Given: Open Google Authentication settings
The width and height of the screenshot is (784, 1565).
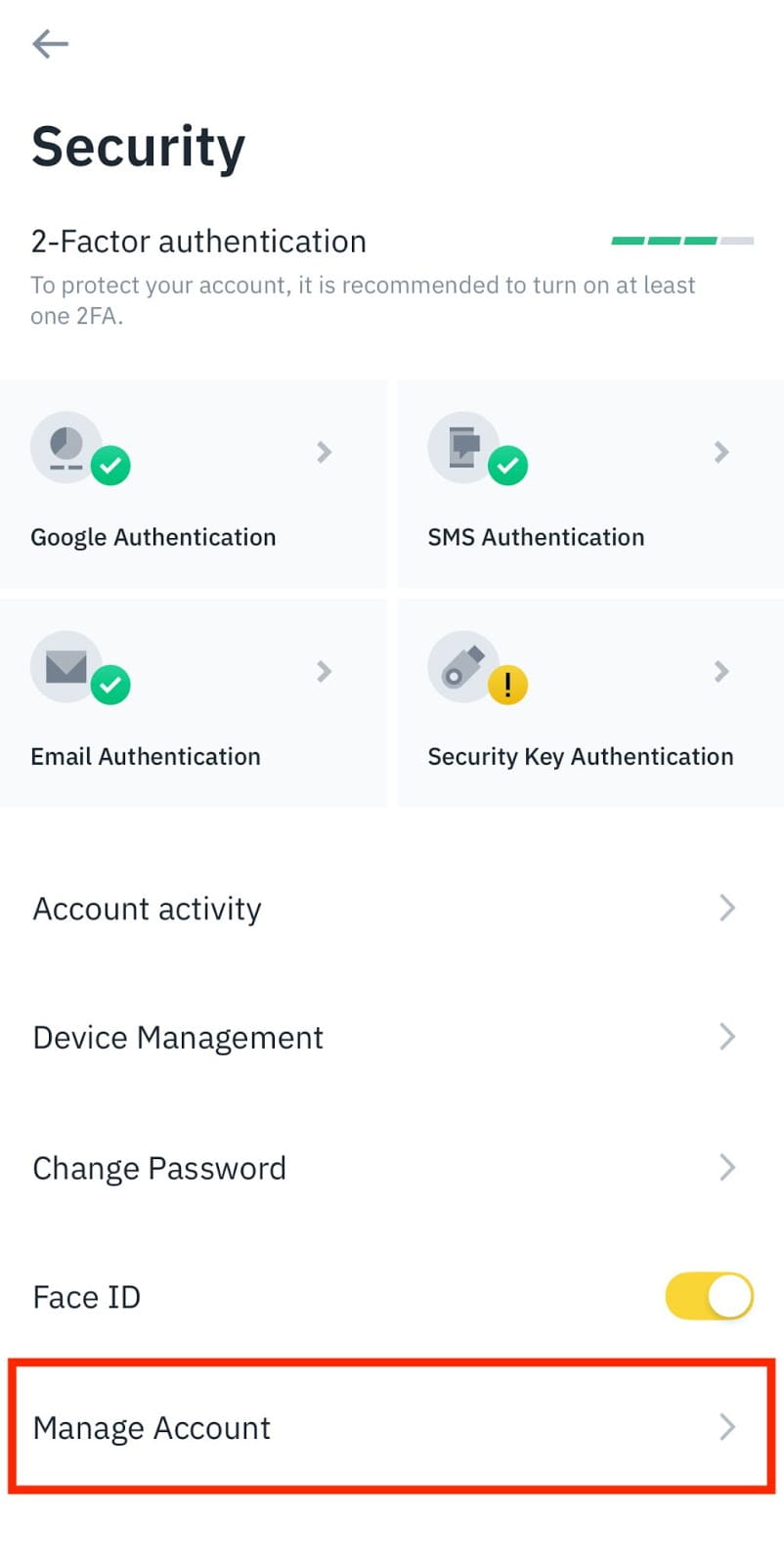Looking at the screenshot, I should coord(194,484).
